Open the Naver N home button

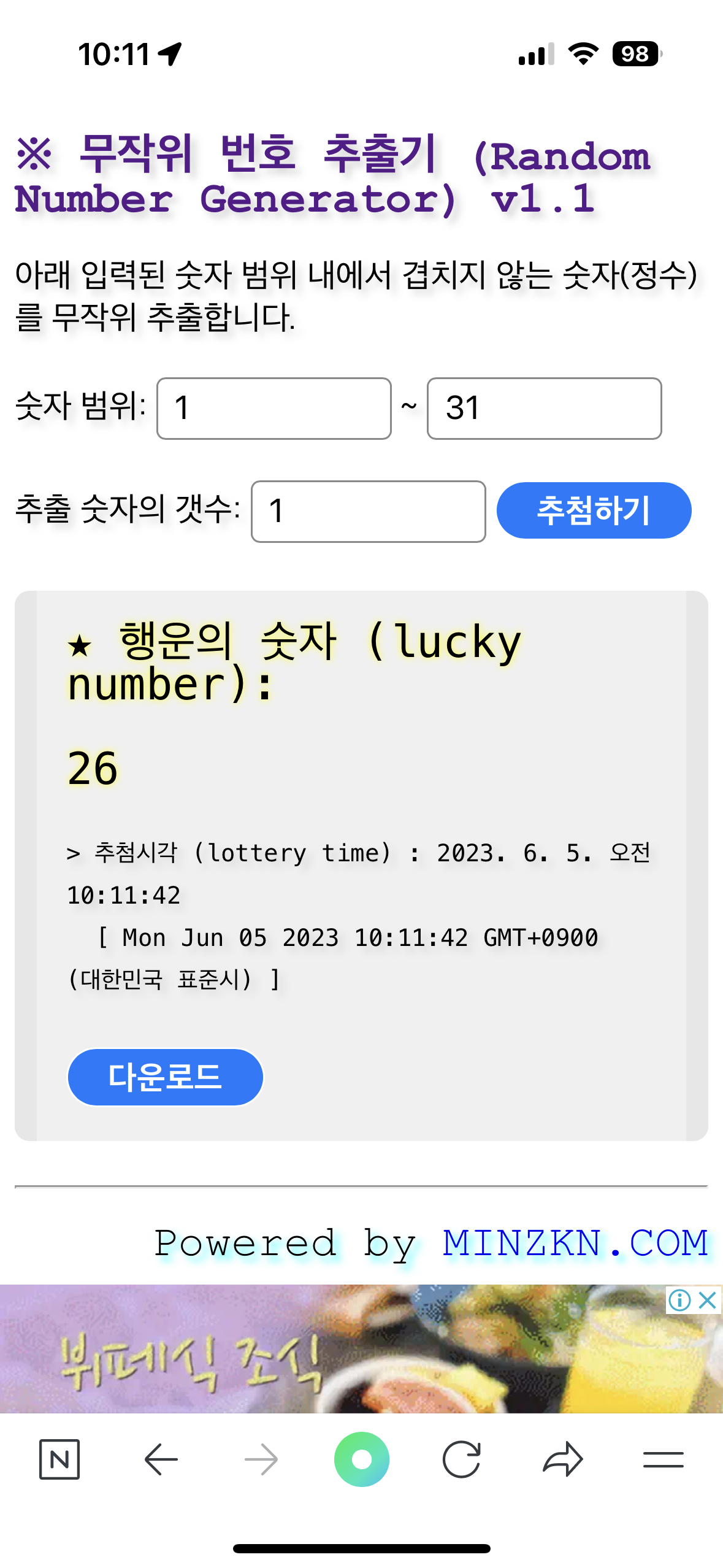(59, 1459)
